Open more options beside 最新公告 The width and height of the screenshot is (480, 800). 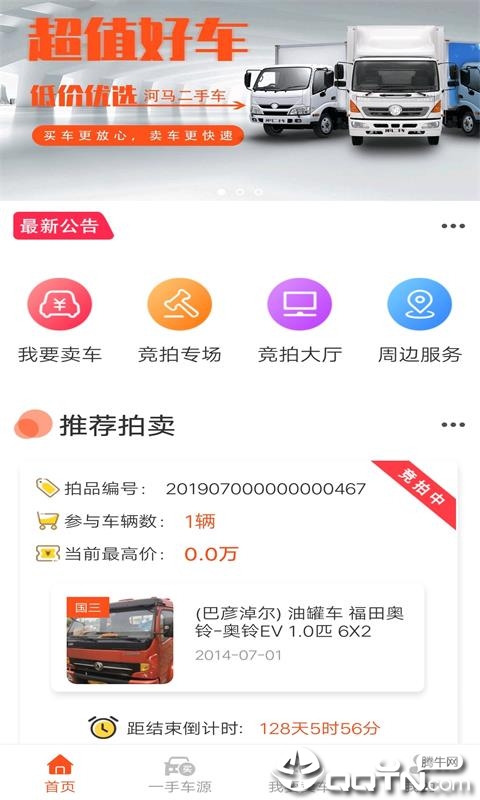453,226
